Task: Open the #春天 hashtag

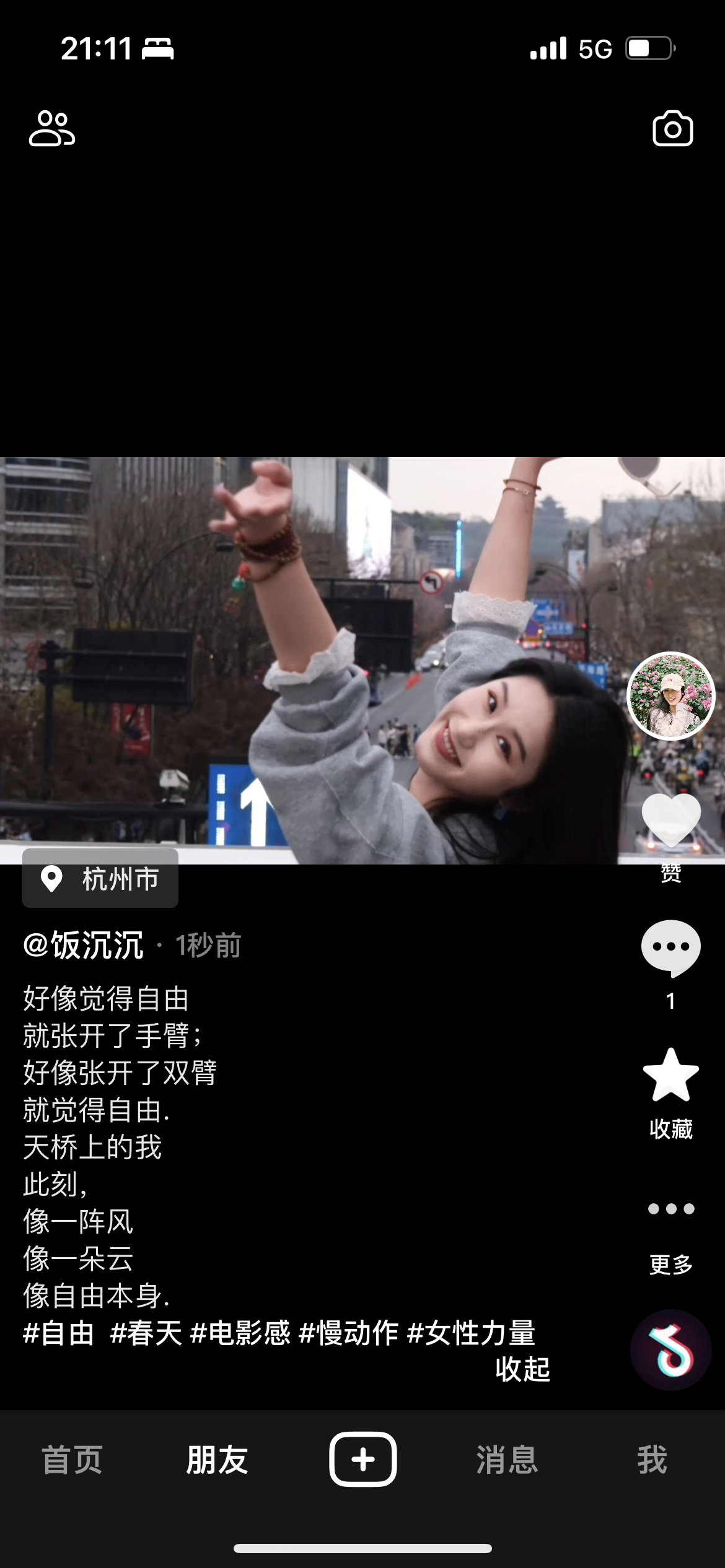Action: 146,1333
